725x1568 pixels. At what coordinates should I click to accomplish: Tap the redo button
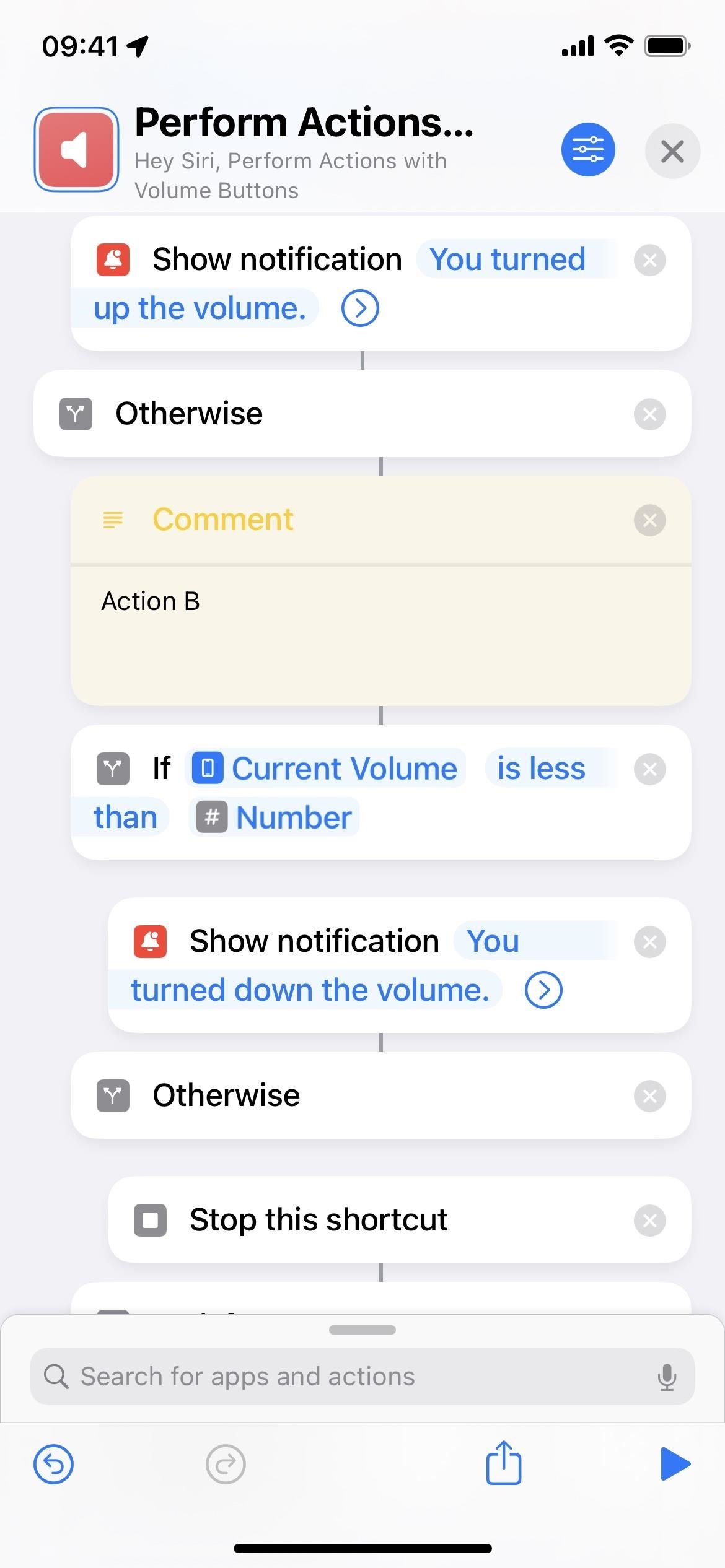pos(226,1465)
